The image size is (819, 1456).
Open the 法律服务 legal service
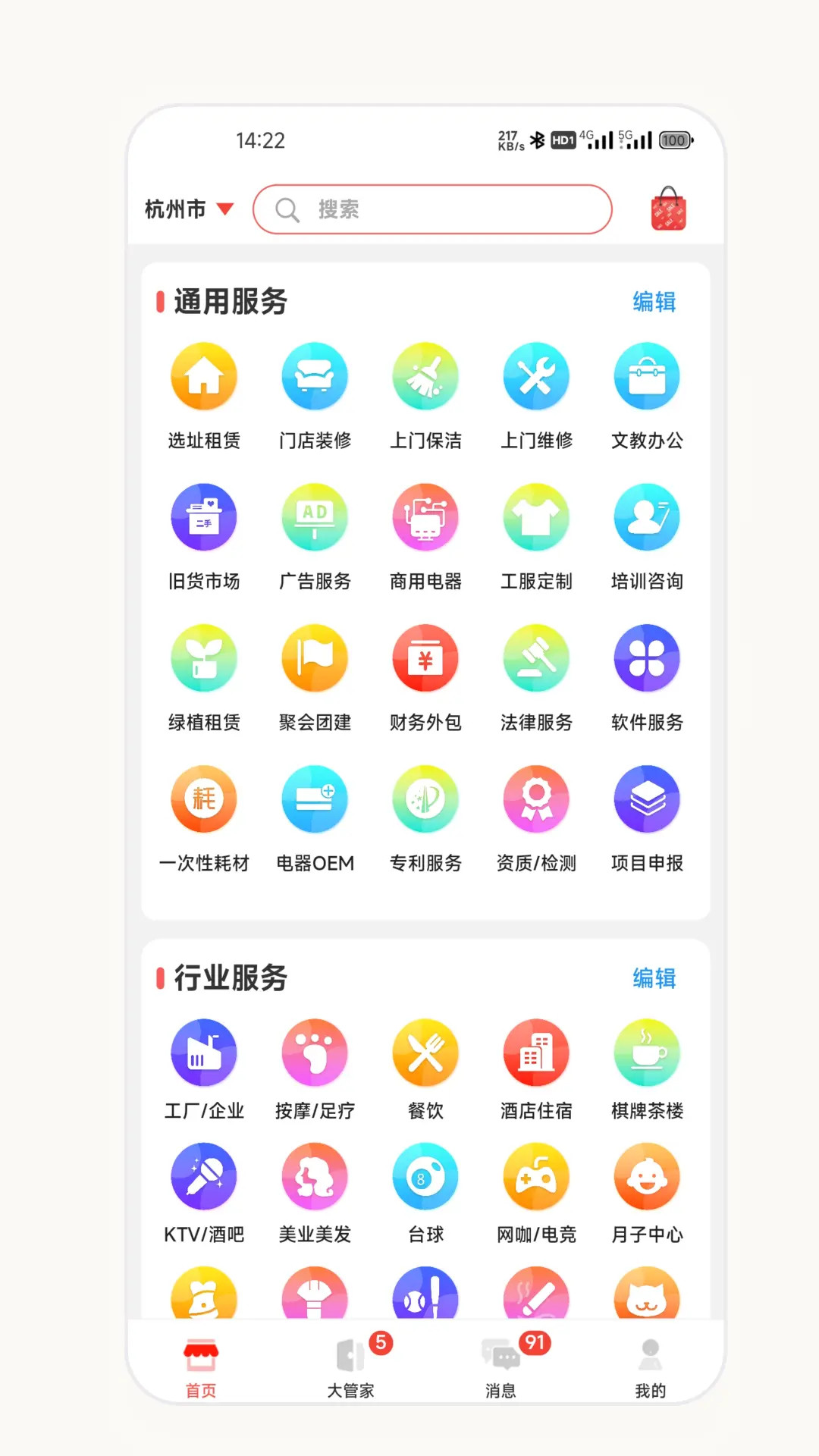tap(536, 658)
